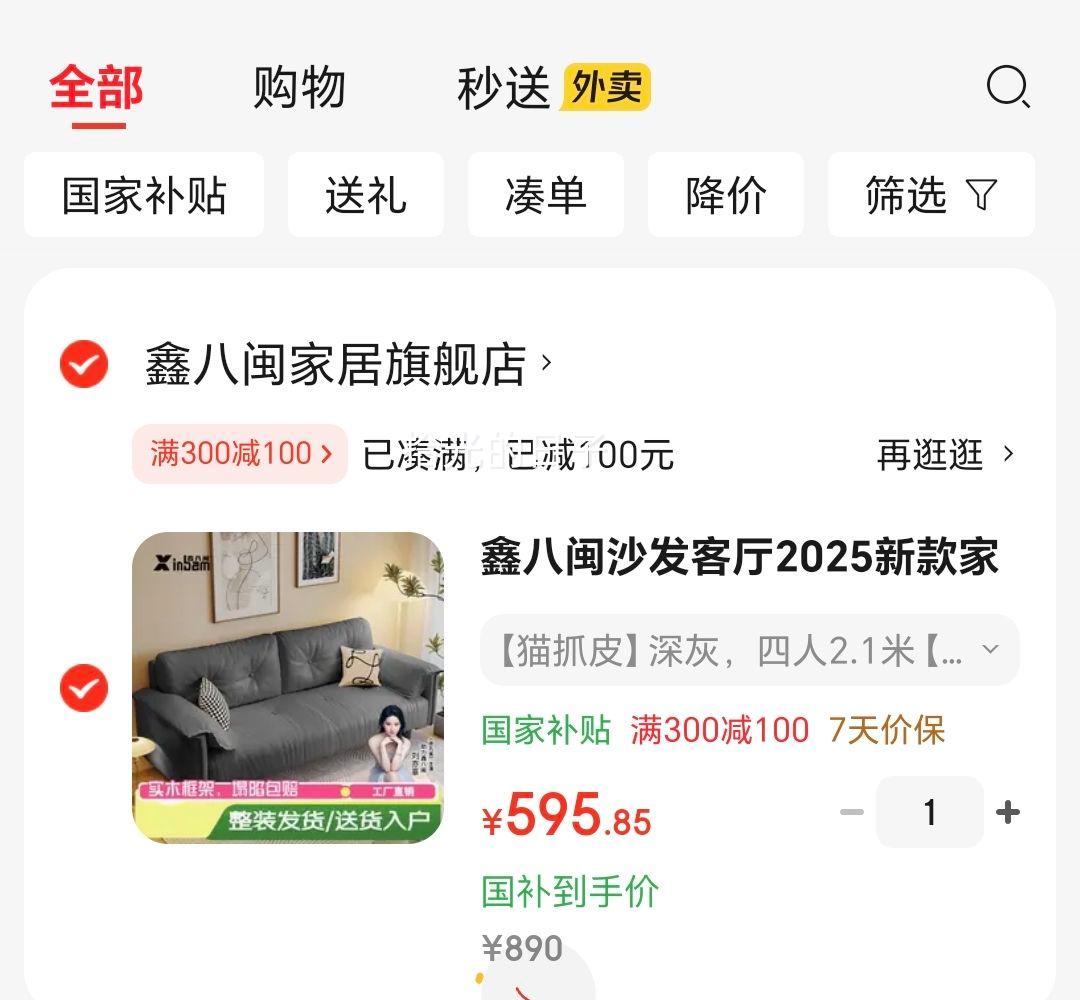This screenshot has width=1080, height=1000.
Task: Open the 鑫八闽沙发客厅2025新款家 product title
Action: click(x=740, y=557)
